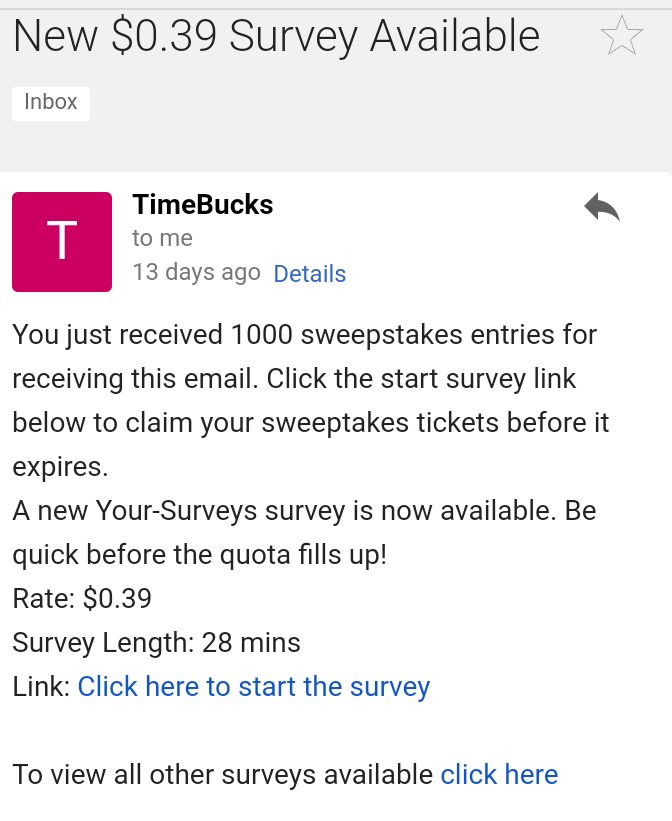The height and width of the screenshot is (821, 672).
Task: View all other surveys via click here
Action: pos(499,775)
